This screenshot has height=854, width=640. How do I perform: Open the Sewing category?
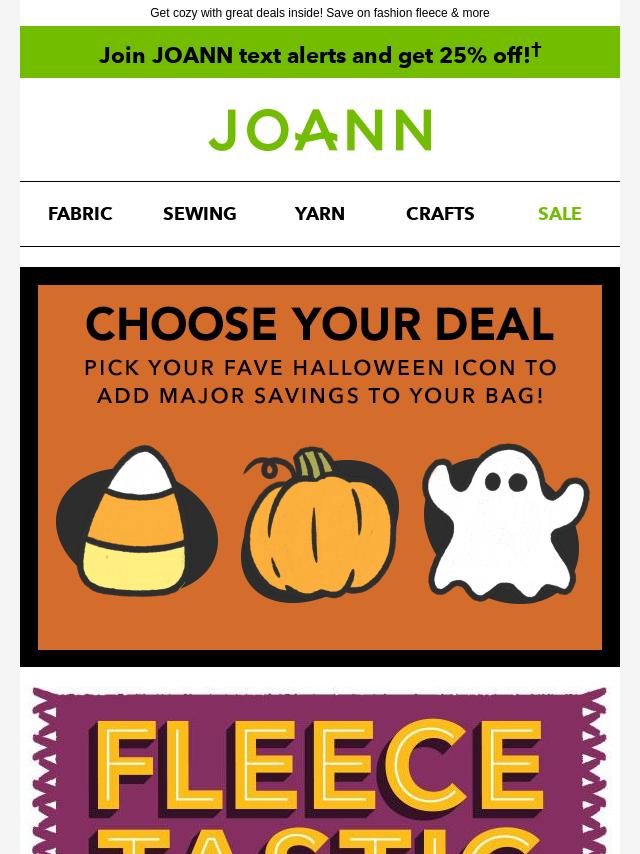click(200, 214)
